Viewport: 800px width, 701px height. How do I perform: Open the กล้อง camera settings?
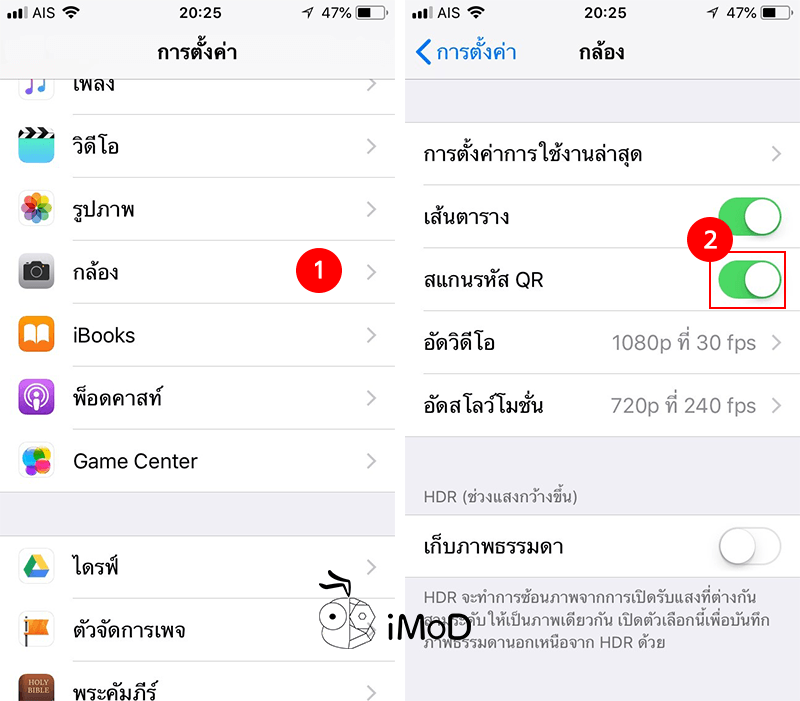200,272
